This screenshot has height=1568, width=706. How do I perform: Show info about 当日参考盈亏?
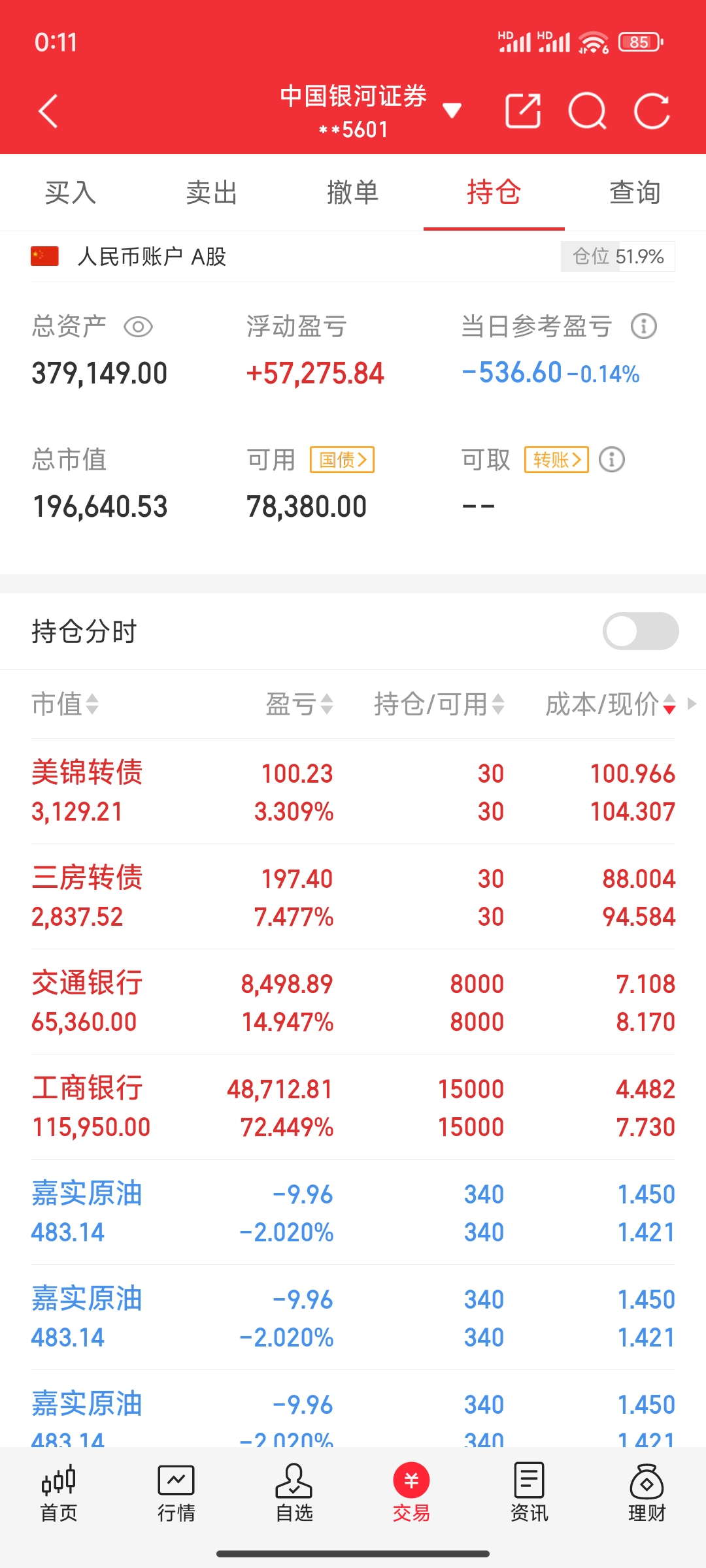[643, 326]
